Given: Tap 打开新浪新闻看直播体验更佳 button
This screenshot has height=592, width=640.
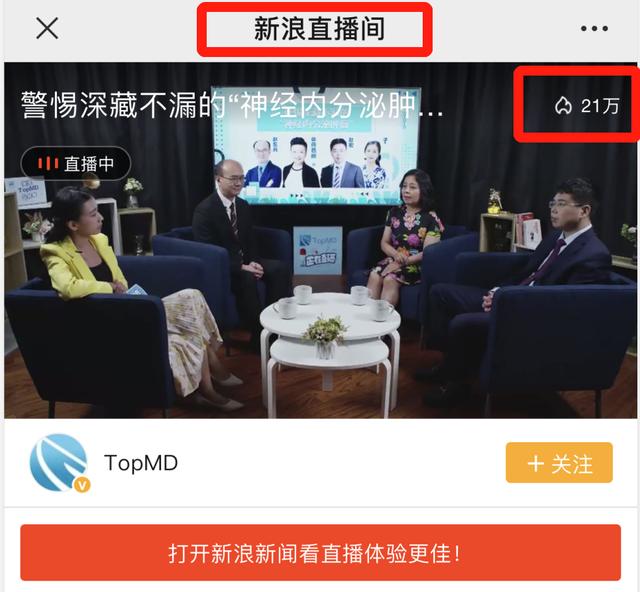Looking at the screenshot, I should pyautogui.click(x=320, y=553).
